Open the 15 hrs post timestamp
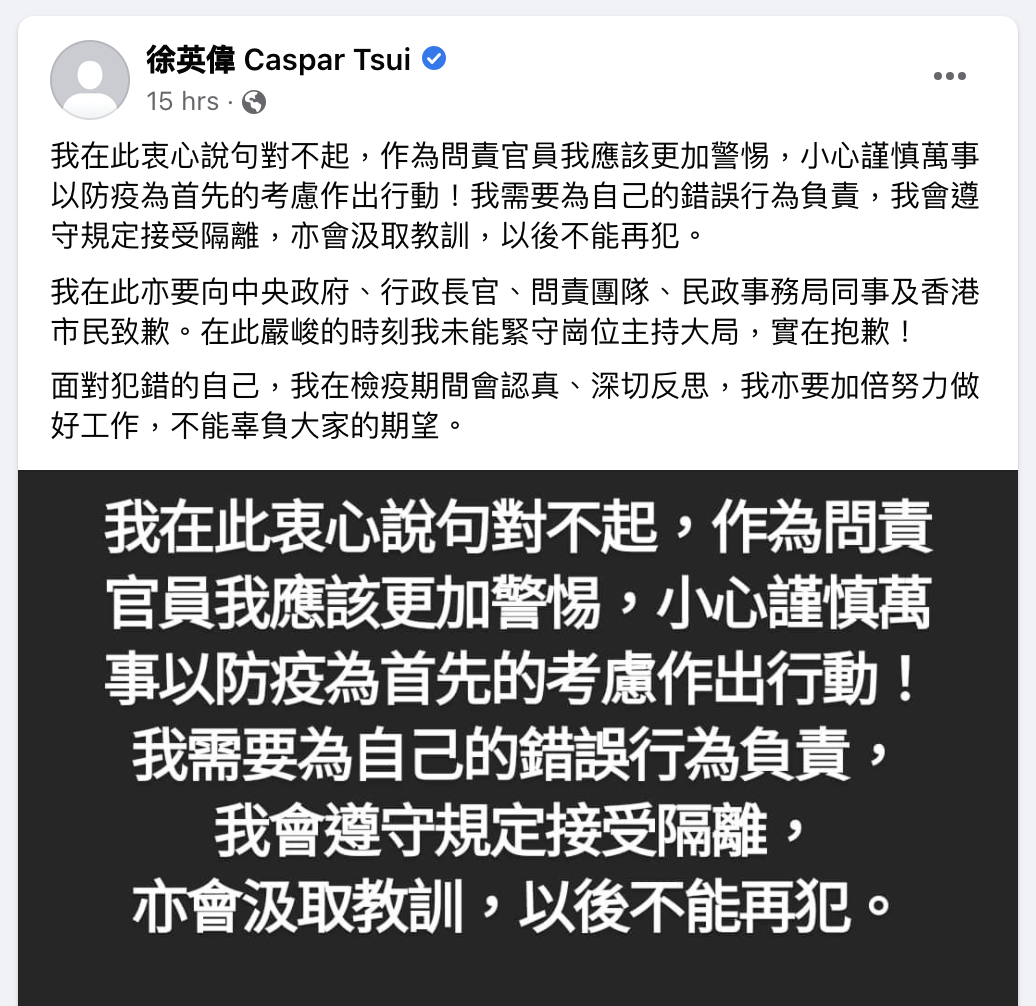Image resolution: width=1036 pixels, height=1006 pixels. [x=182, y=101]
